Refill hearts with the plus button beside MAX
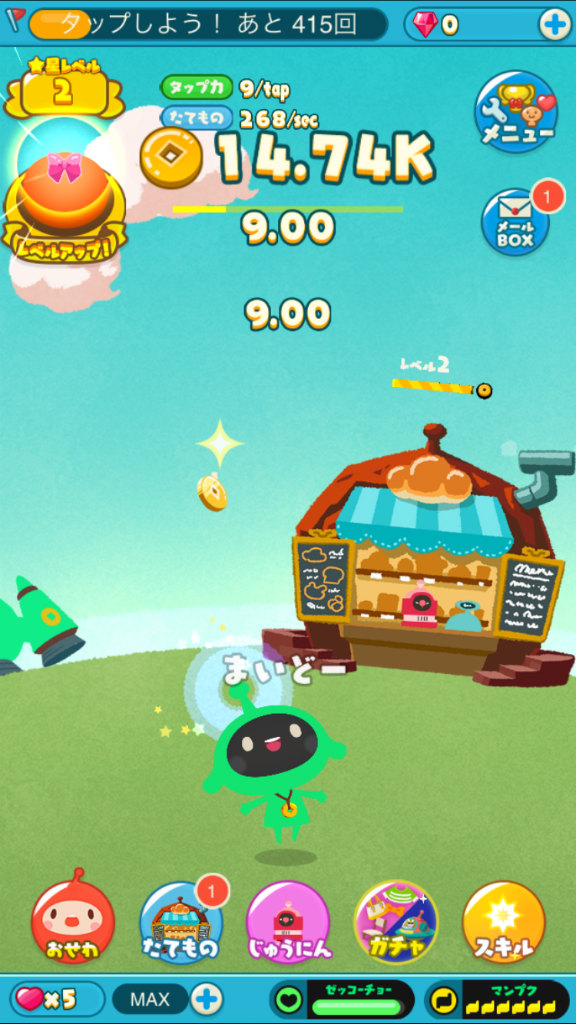The width and height of the screenshot is (576, 1024). coord(206,1000)
